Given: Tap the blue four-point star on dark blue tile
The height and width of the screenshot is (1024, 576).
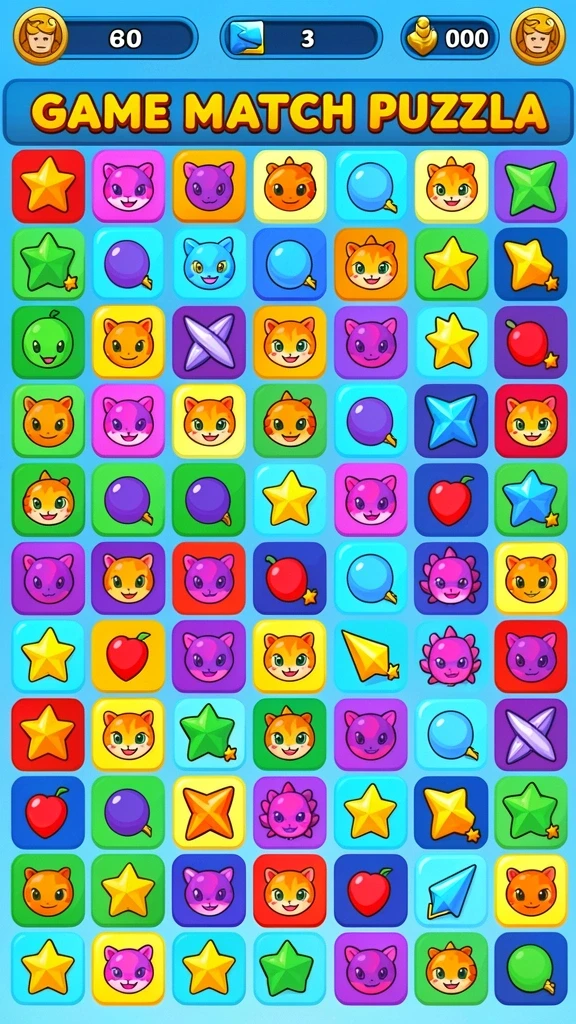Looking at the screenshot, I should click(x=451, y=421).
